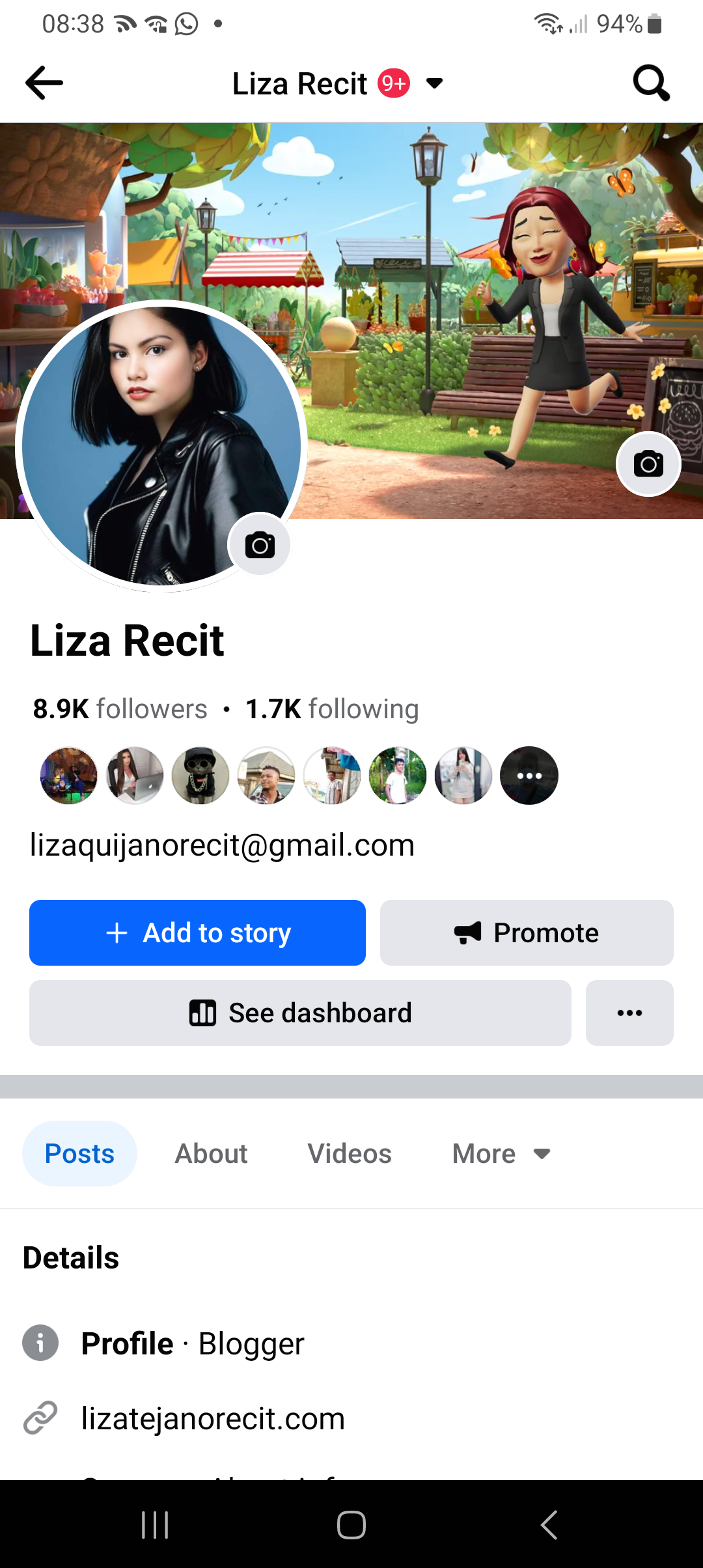The width and height of the screenshot is (703, 1568).
Task: Open the three-dot options next to dashboard
Action: coord(629,1013)
